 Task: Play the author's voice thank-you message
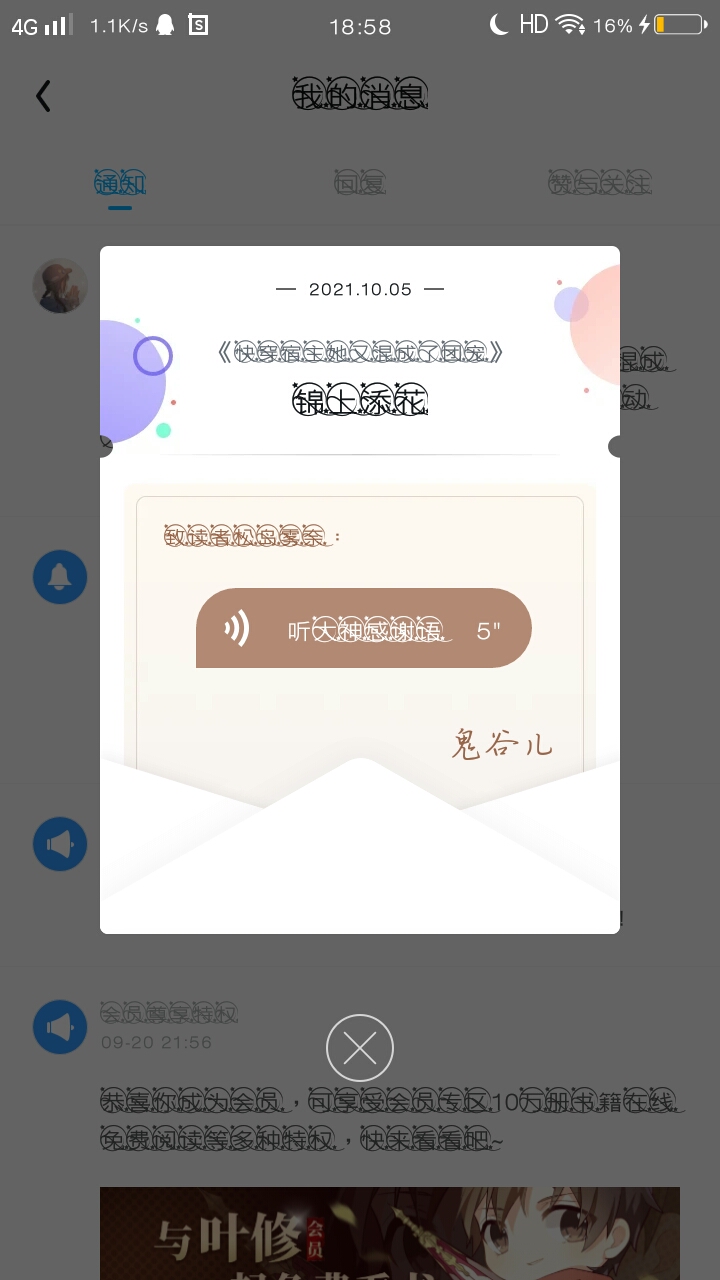[x=363, y=629]
